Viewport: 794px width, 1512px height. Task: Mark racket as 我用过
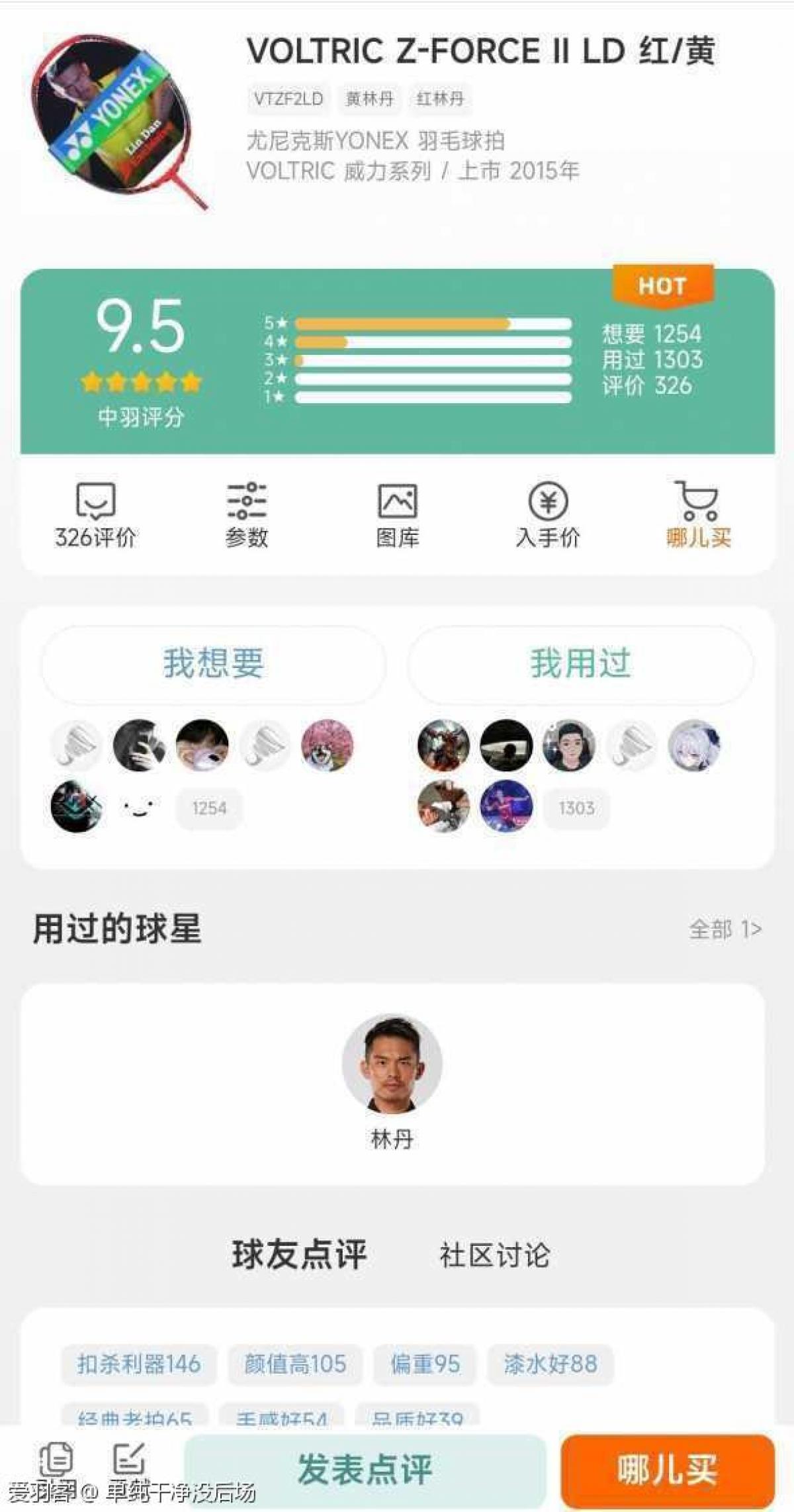(580, 664)
